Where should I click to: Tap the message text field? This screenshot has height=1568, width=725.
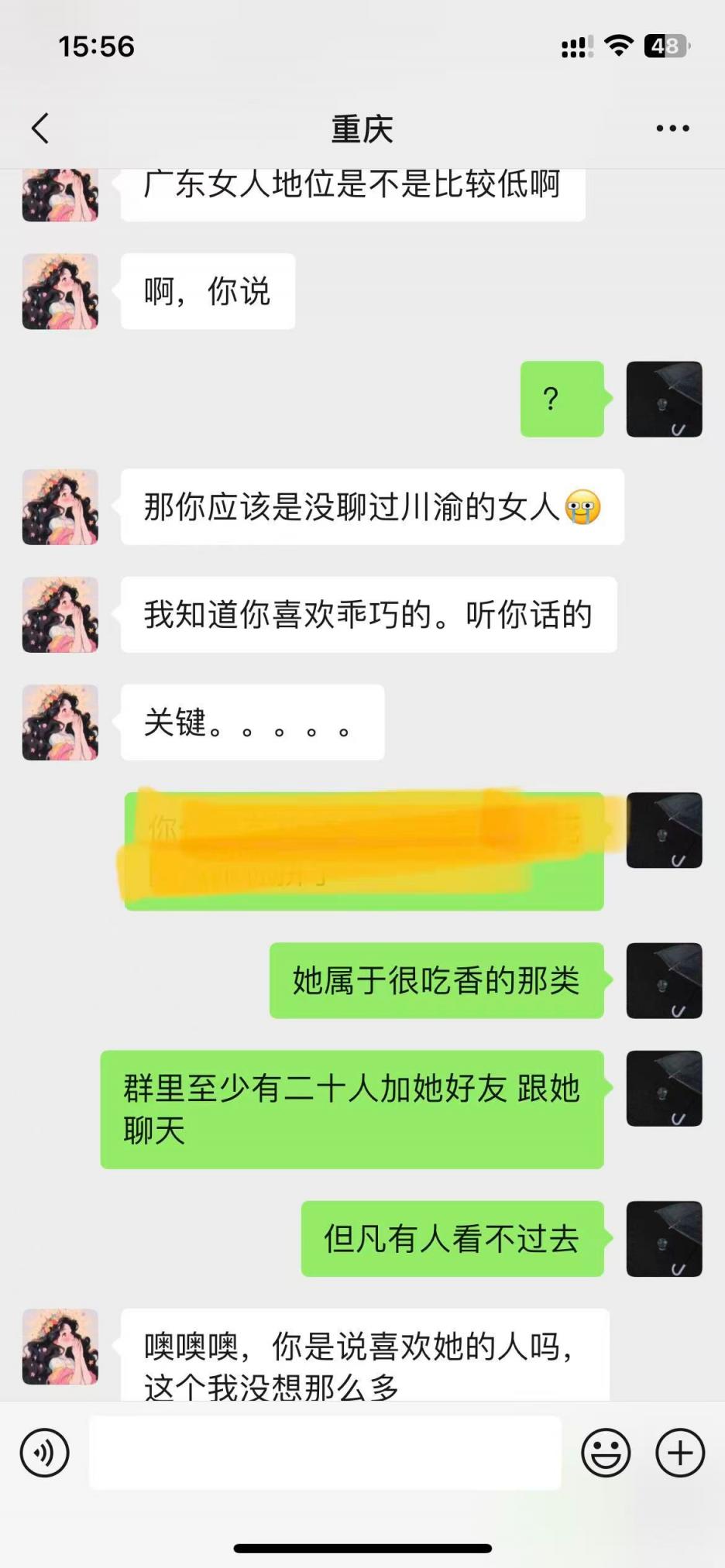point(325,1453)
